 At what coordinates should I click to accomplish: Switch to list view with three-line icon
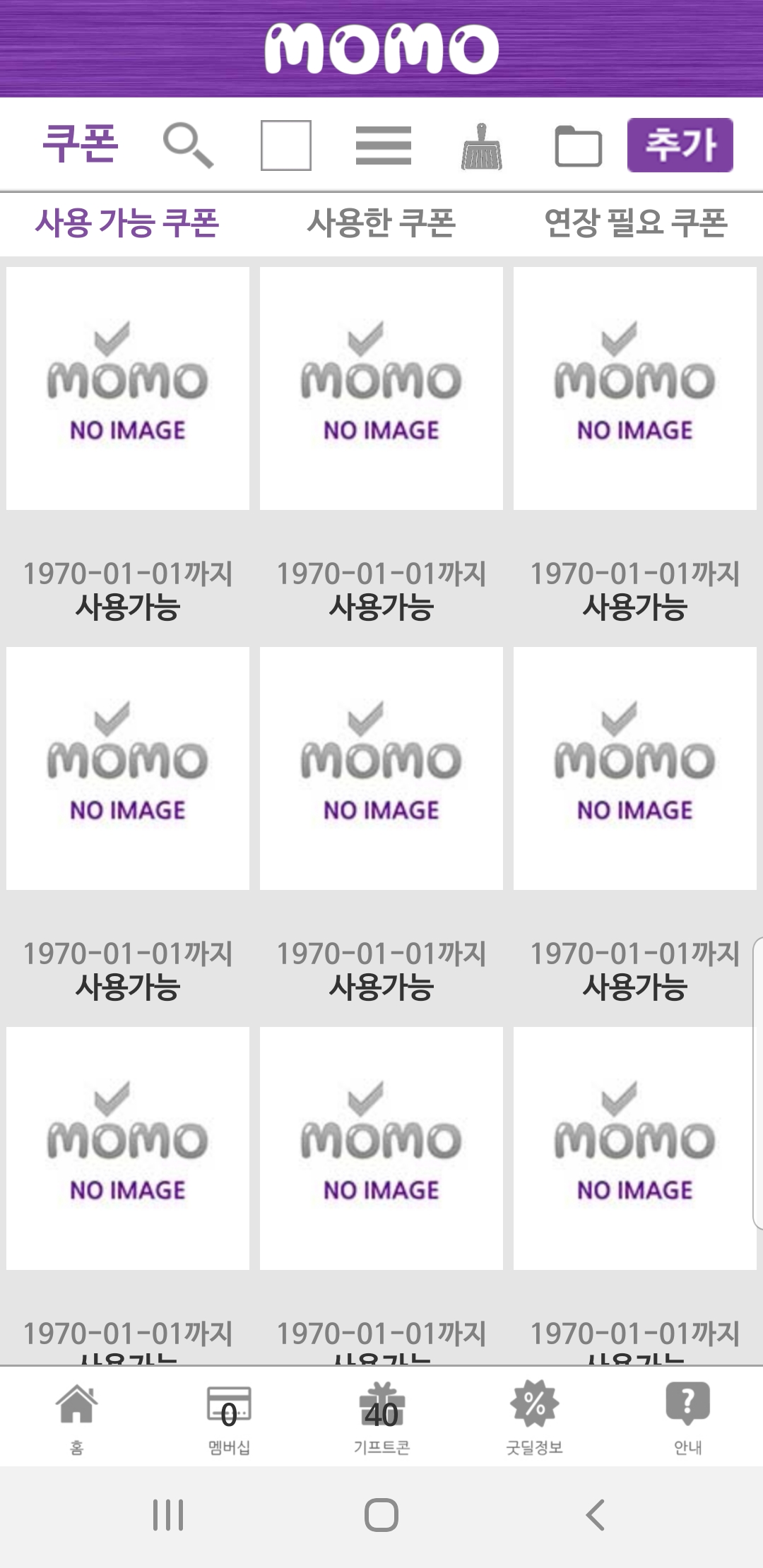tap(383, 145)
